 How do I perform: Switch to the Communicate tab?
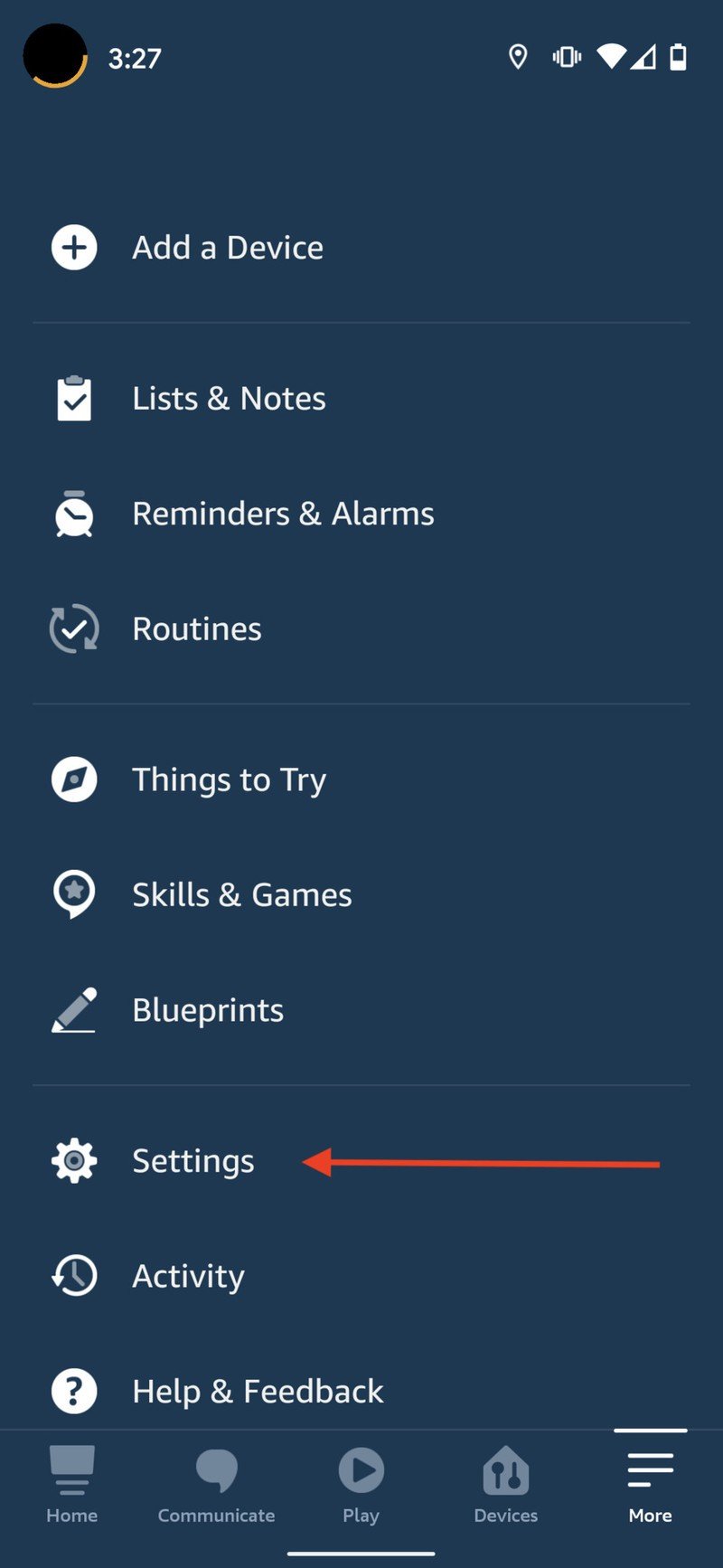[216, 1485]
